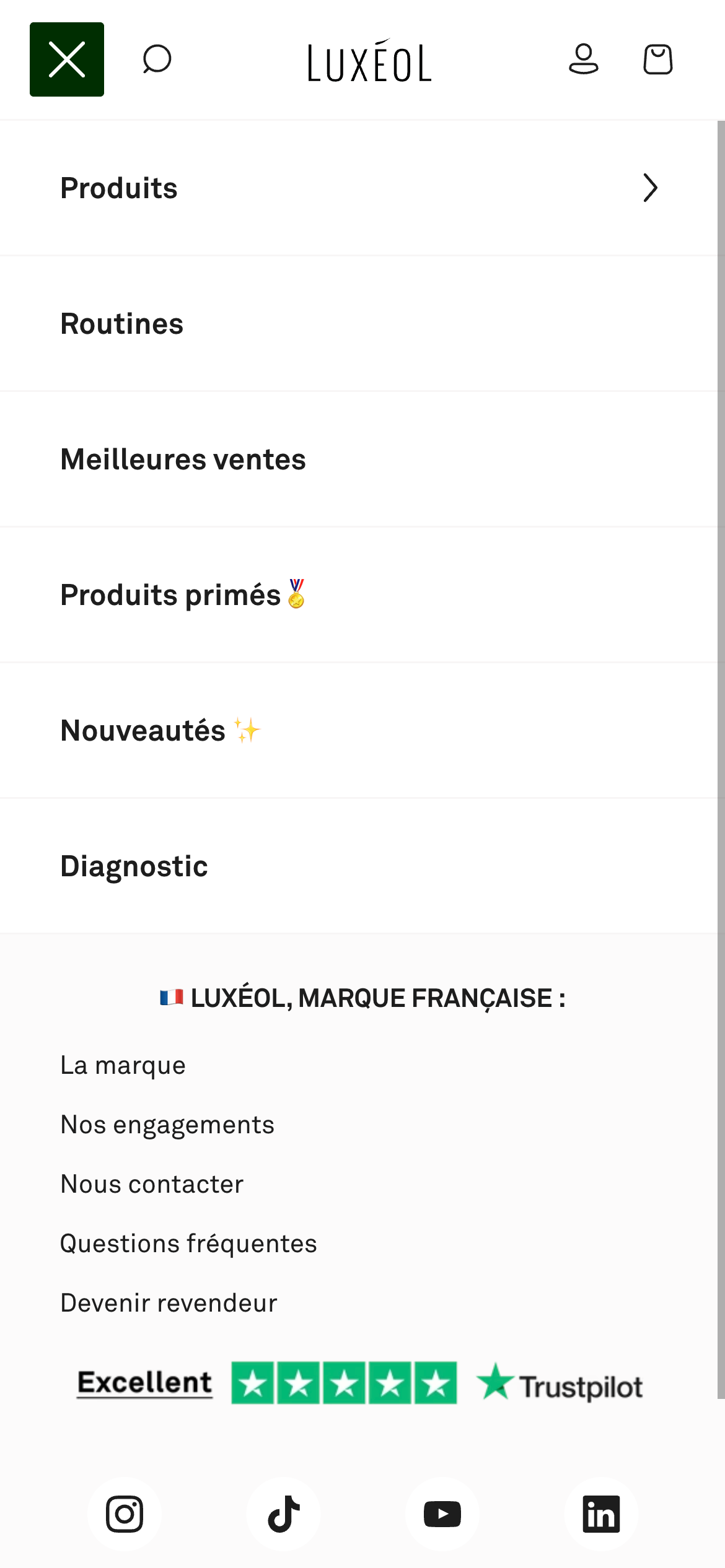Viewport: 725px width, 1568px height.
Task: Open Questions fréquentes
Action: (x=188, y=1244)
